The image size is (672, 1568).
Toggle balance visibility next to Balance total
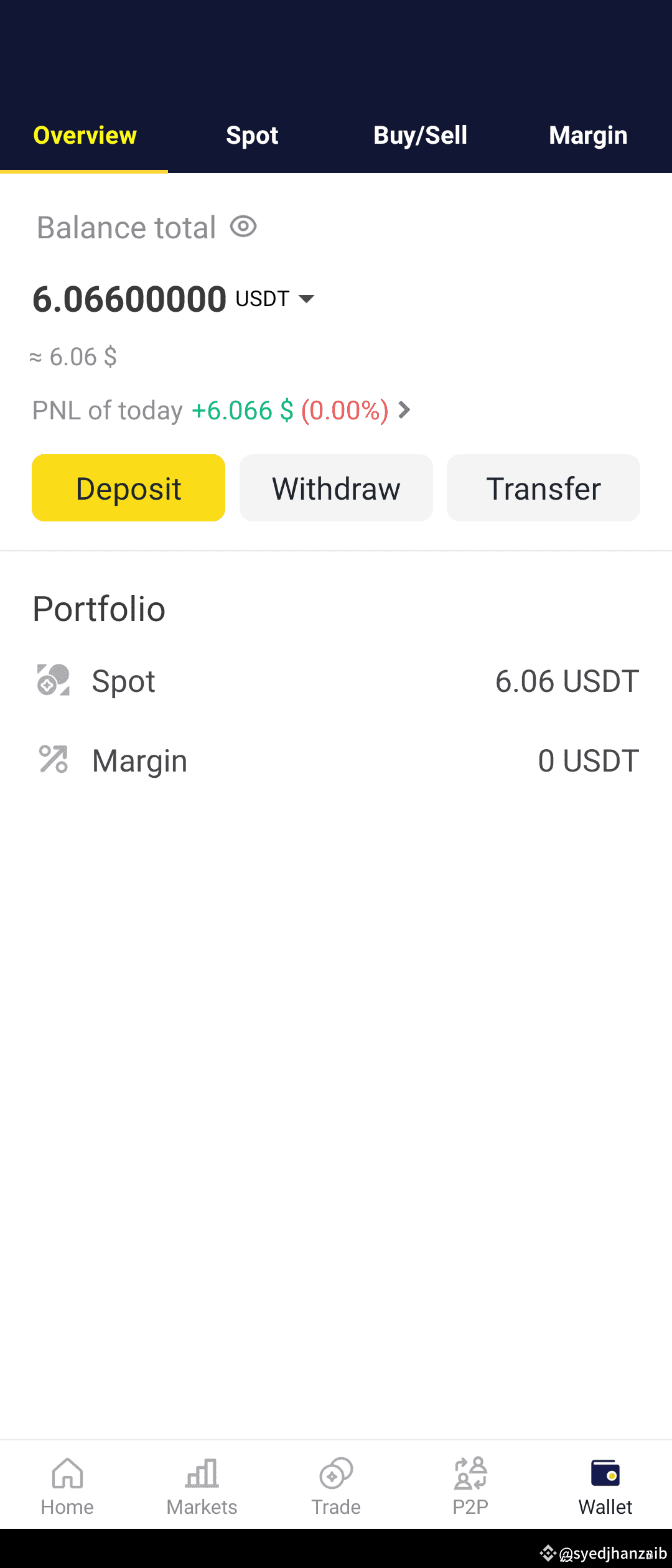pos(243,226)
